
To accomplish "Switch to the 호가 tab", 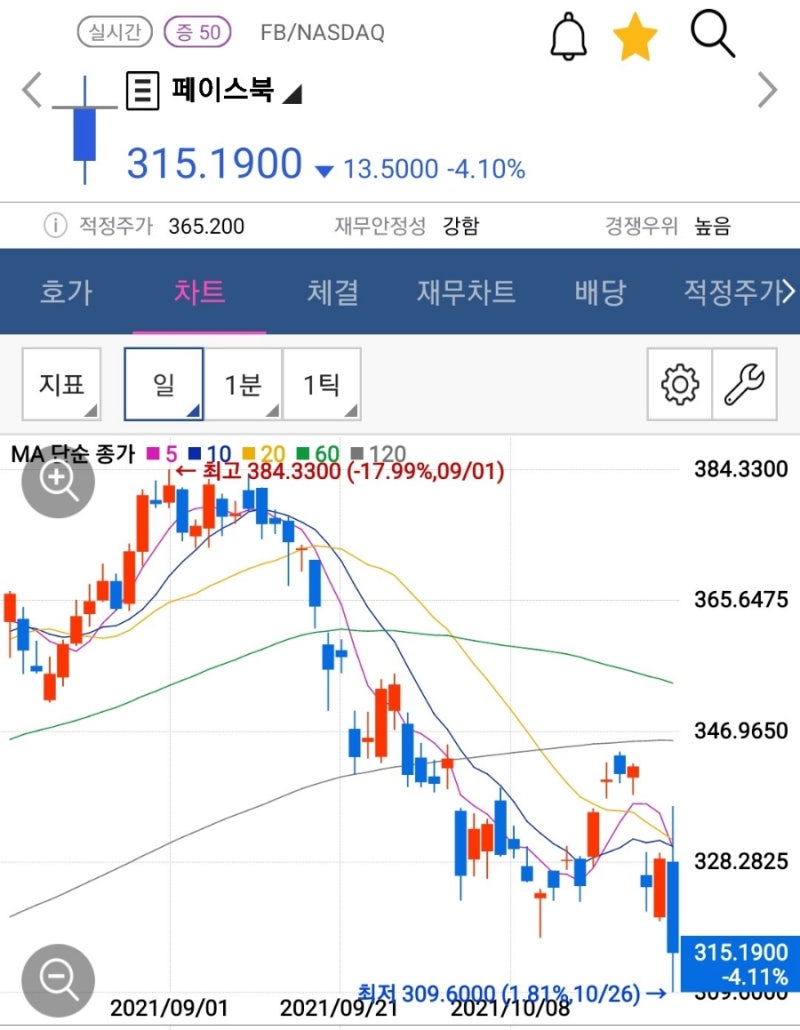I will point(66,290).
